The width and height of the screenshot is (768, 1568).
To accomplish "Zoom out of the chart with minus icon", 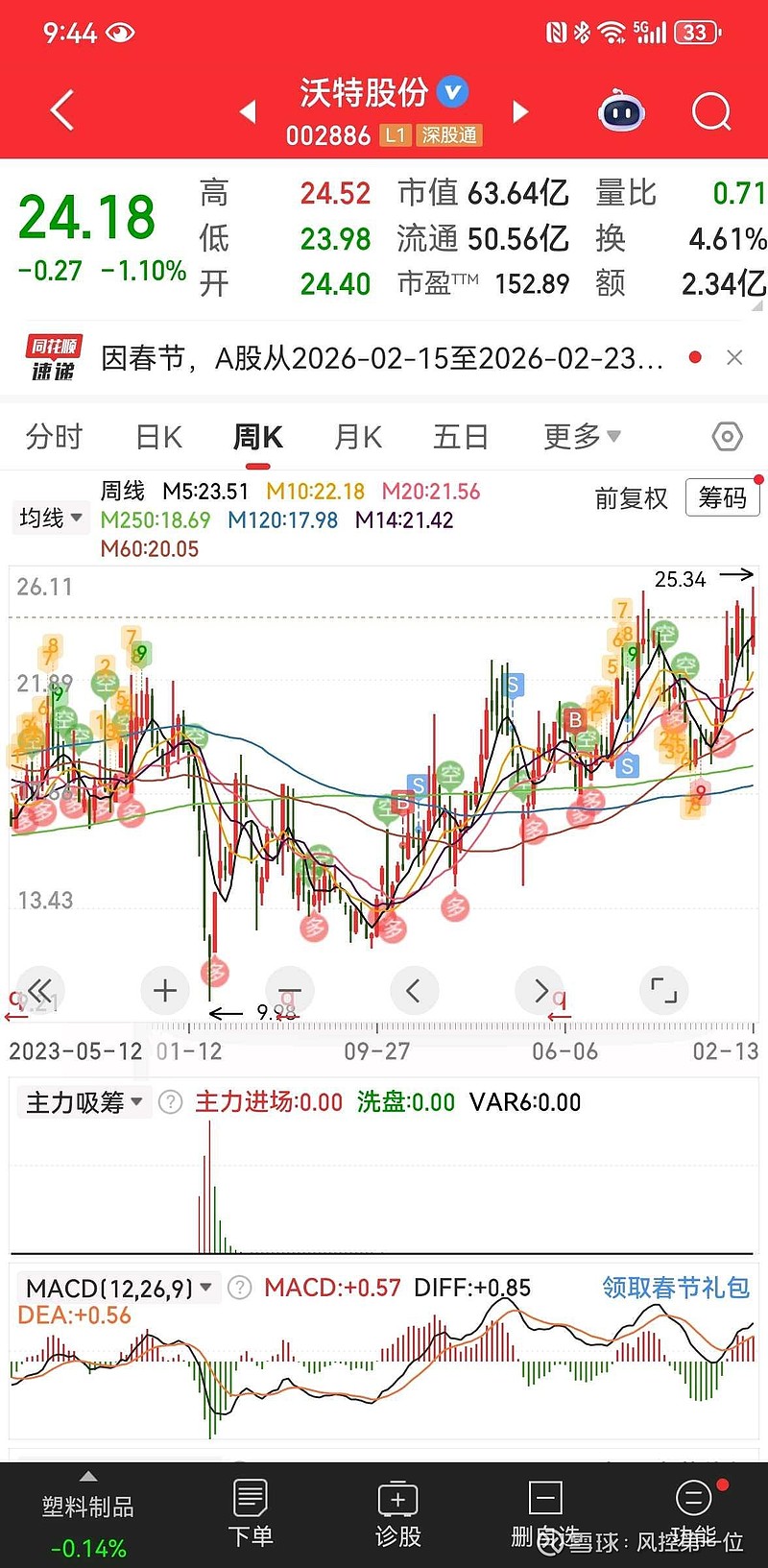I will [x=289, y=990].
